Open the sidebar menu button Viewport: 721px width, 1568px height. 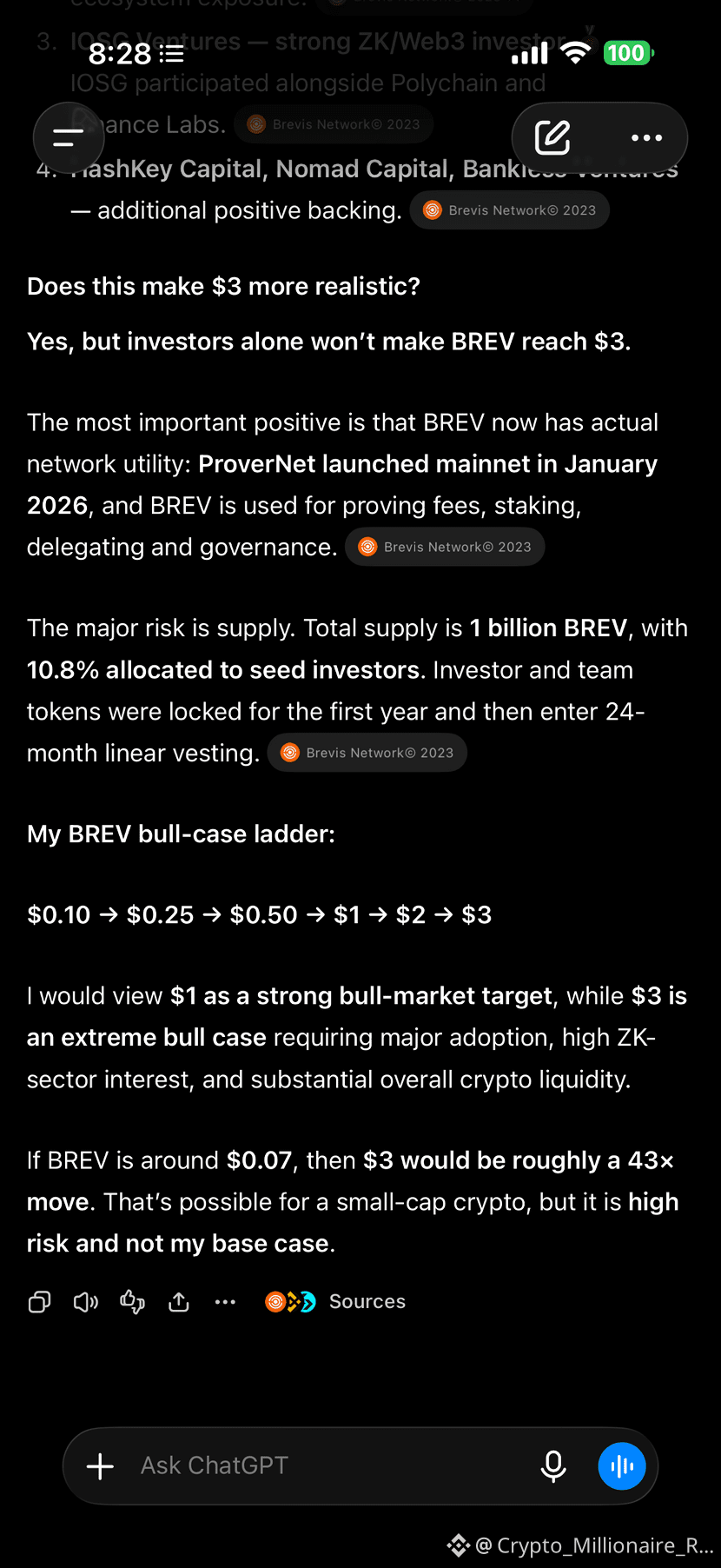[69, 137]
